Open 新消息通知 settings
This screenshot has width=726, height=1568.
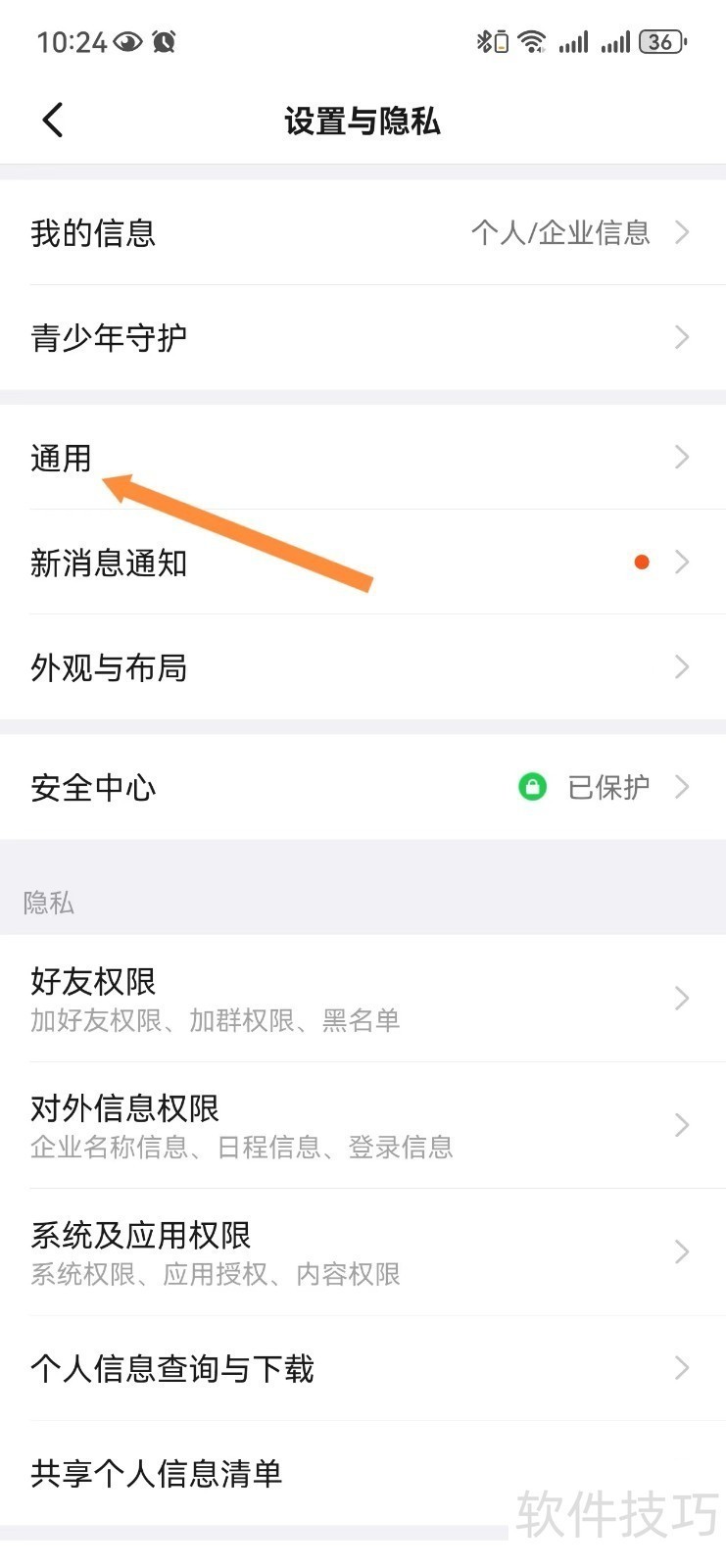[x=363, y=563]
